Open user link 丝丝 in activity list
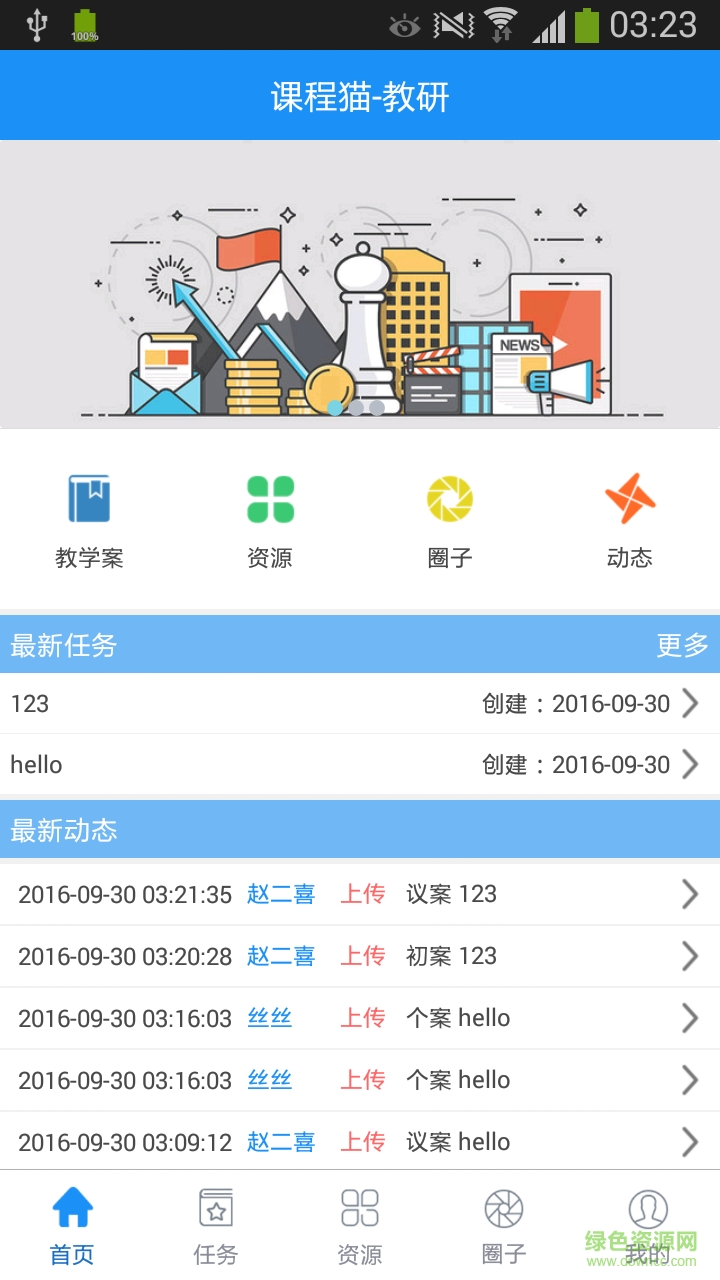The image size is (720, 1280). point(269,1017)
